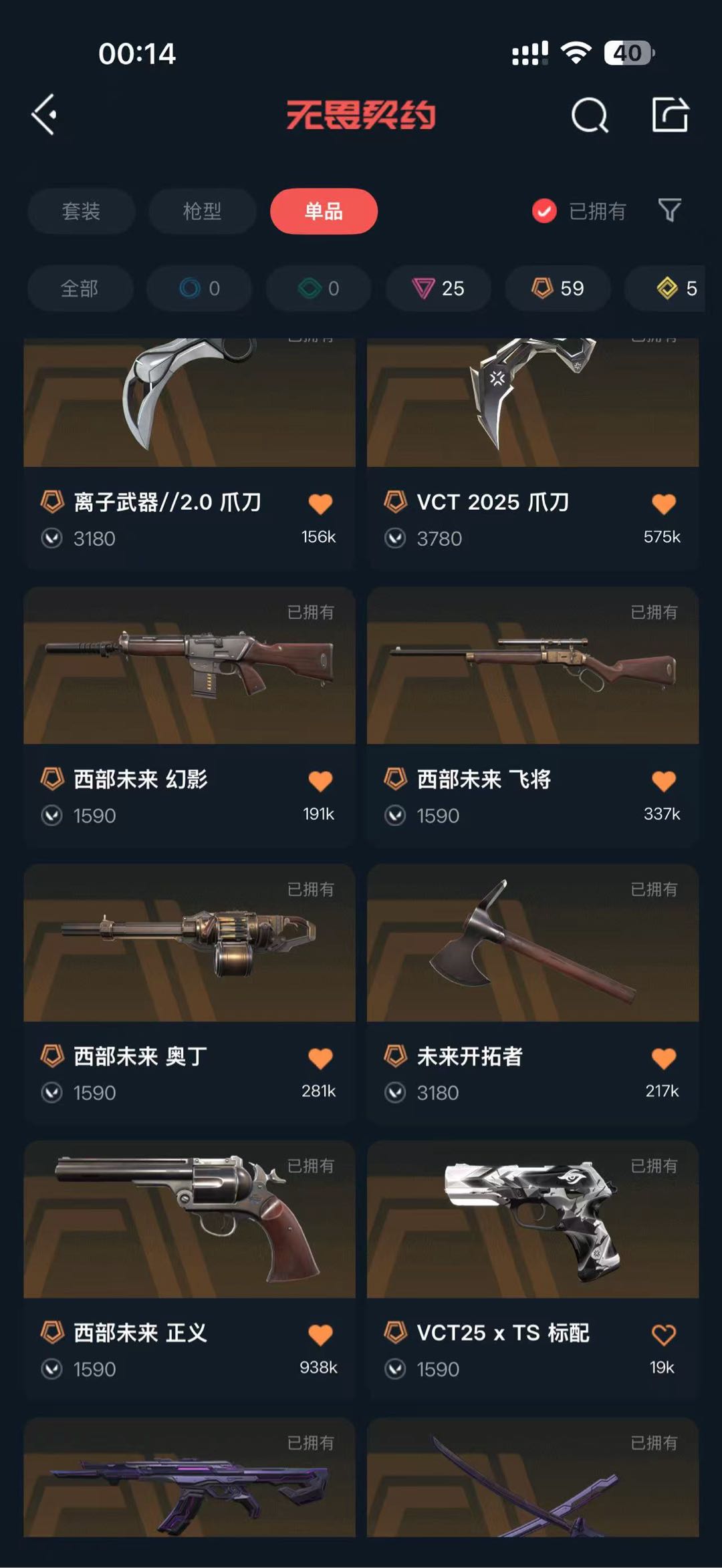Filter by the orange tier with 59
The width and height of the screenshot is (722, 1568).
558,289
